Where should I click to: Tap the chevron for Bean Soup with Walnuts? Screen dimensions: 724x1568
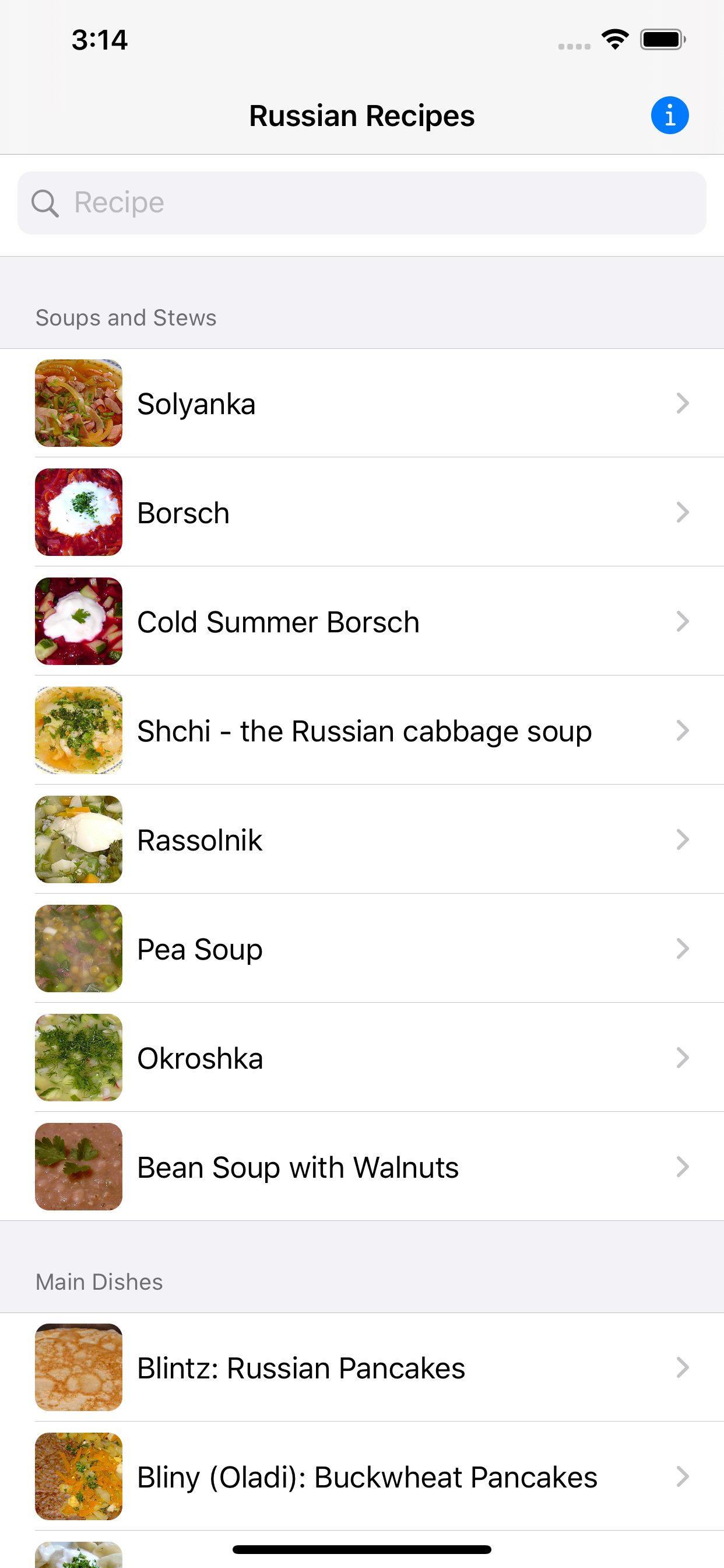[683, 1167]
